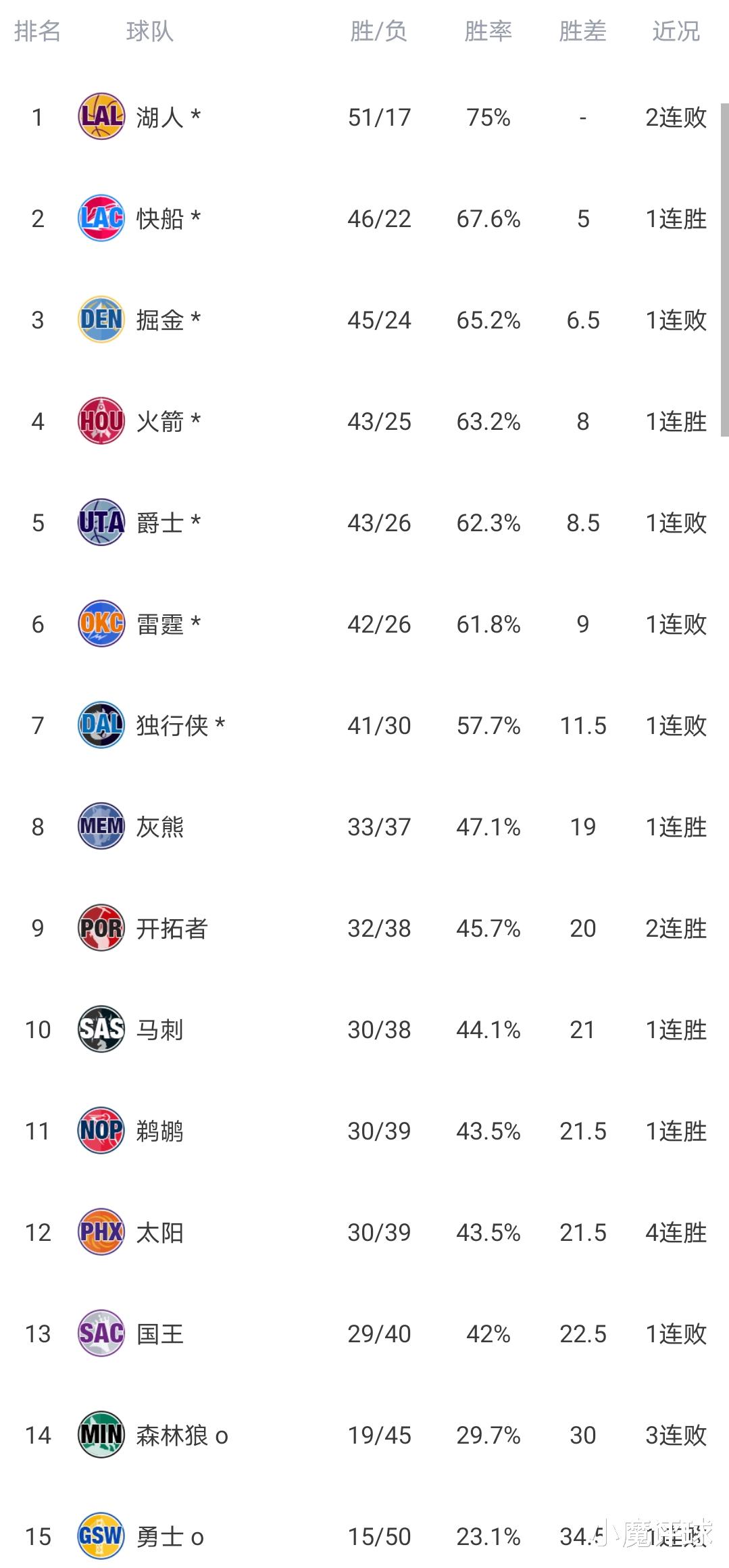
Task: Click the Thunder OKC logo
Action: click(x=101, y=623)
